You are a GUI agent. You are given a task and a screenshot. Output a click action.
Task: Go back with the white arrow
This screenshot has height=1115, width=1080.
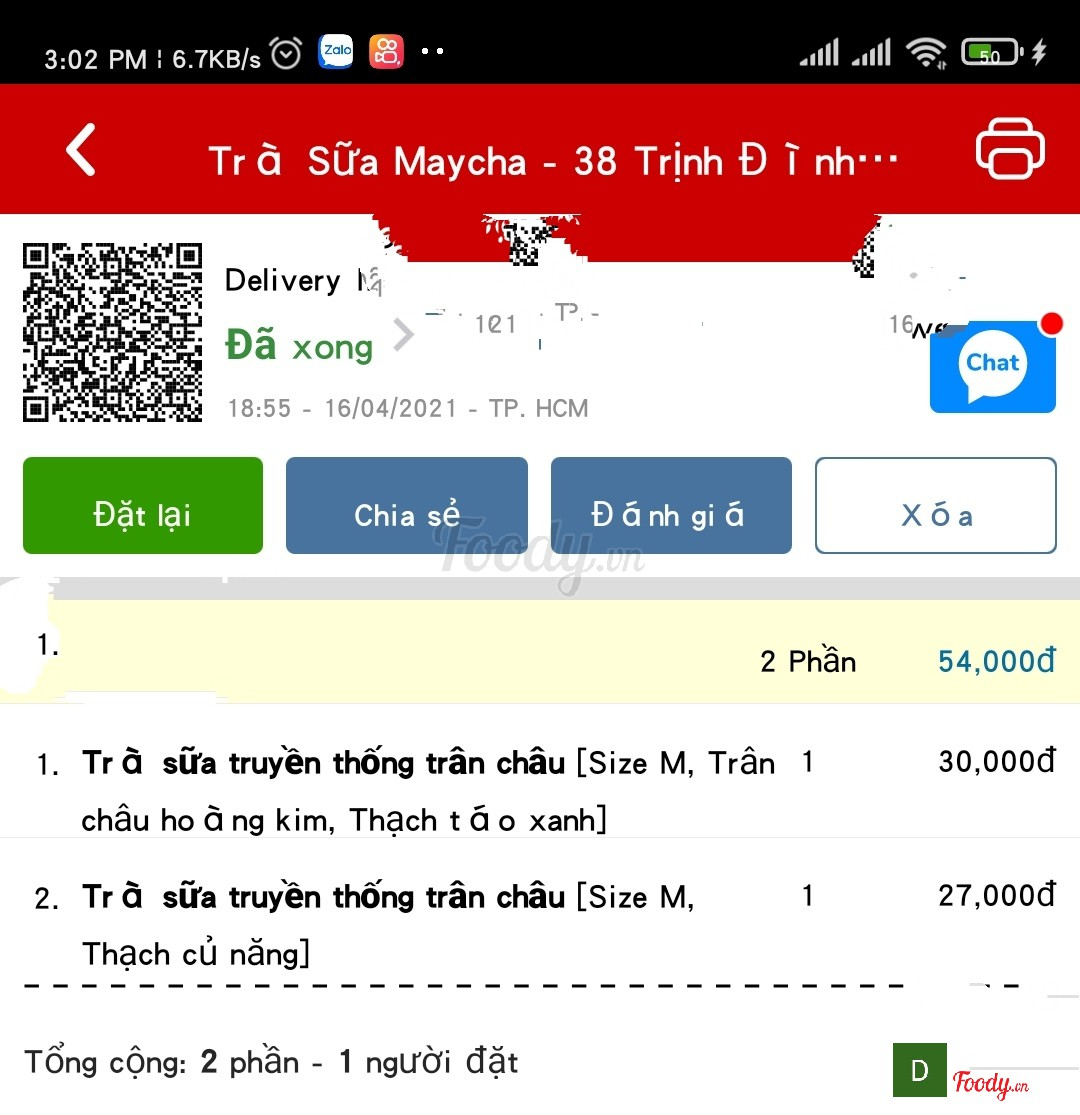[81, 151]
